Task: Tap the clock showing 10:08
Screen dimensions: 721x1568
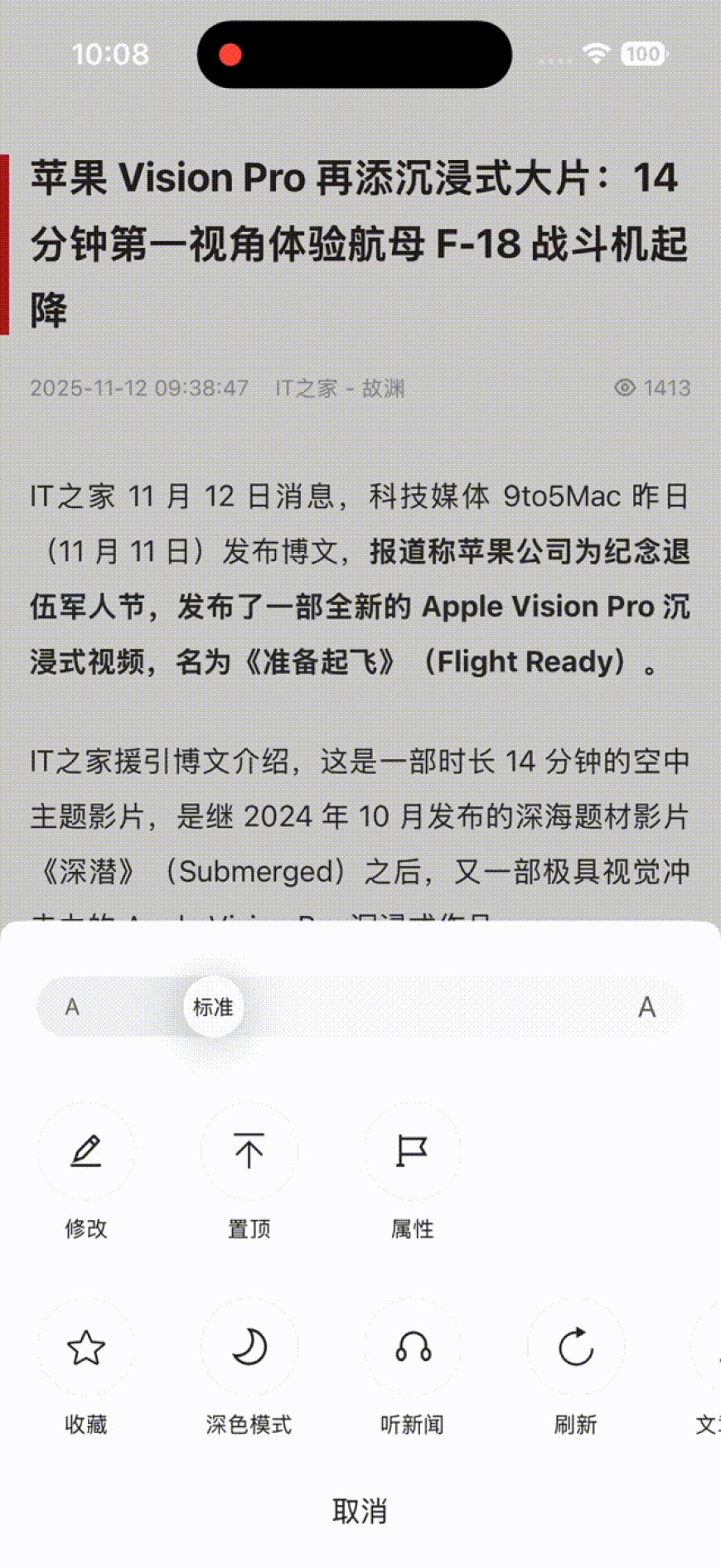Action: 112,53
